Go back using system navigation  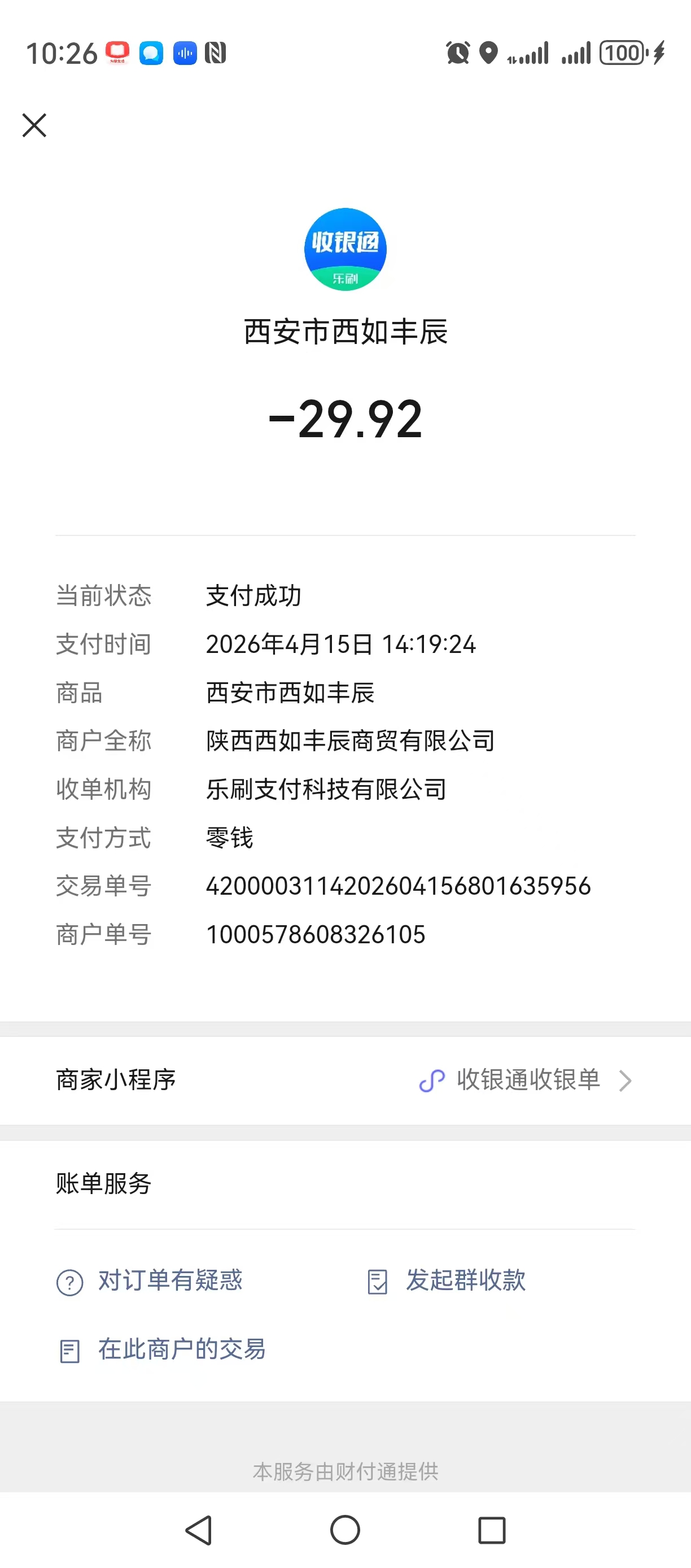pyautogui.click(x=199, y=1530)
